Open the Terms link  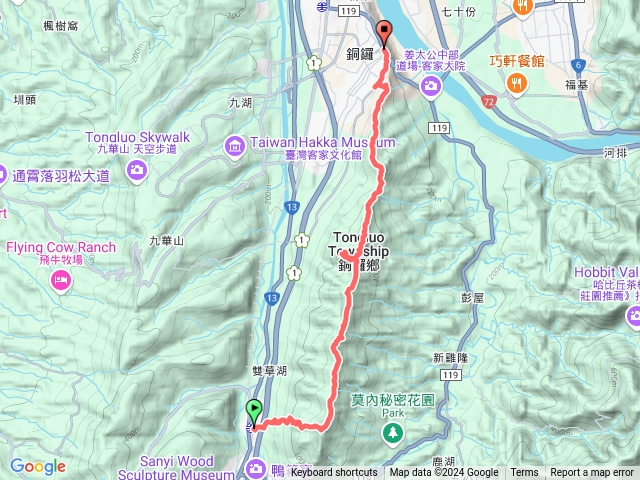pyautogui.click(x=524, y=473)
